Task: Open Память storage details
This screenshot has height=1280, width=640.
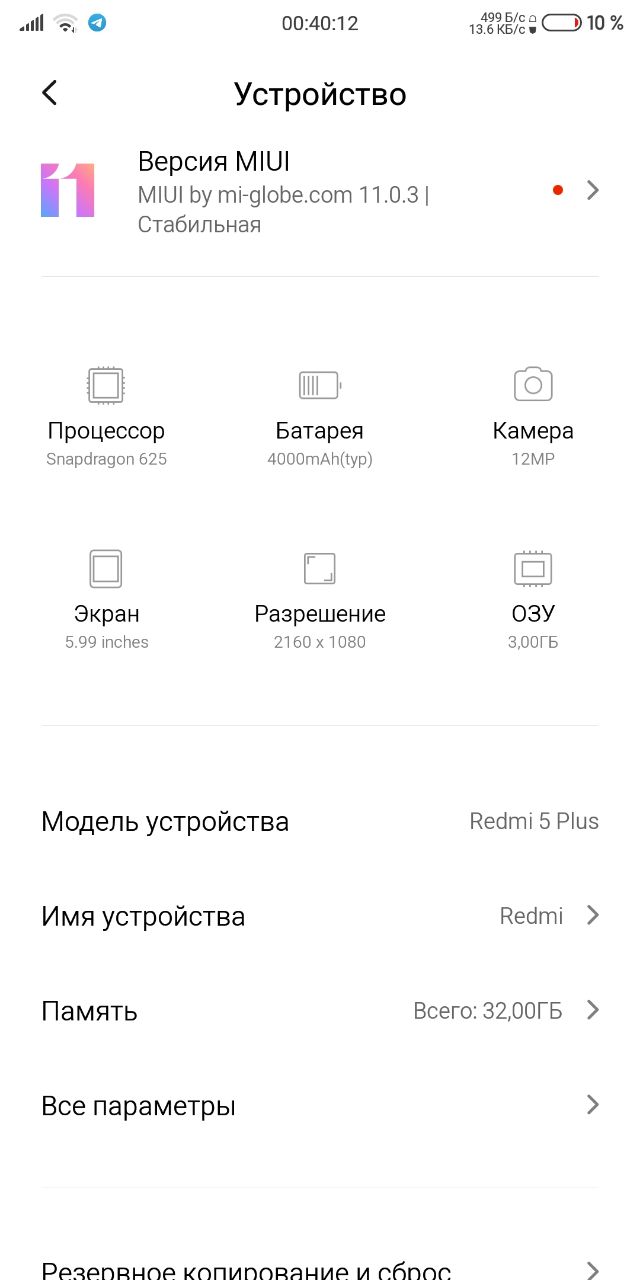Action: point(320,1011)
